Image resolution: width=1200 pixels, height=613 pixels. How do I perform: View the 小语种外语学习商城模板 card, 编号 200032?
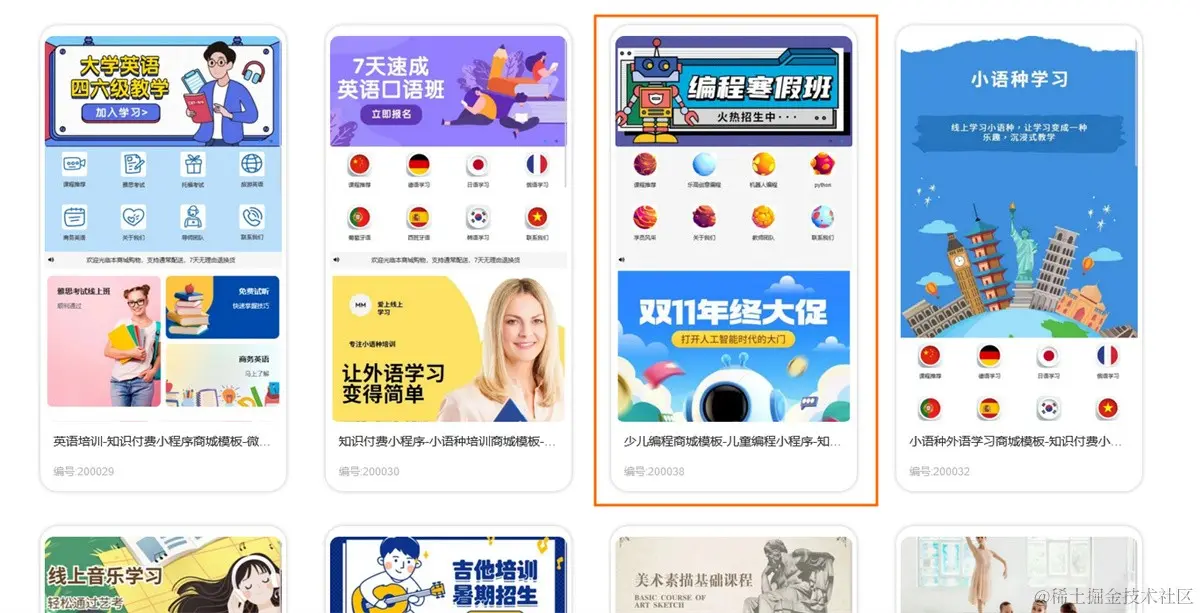point(1018,258)
